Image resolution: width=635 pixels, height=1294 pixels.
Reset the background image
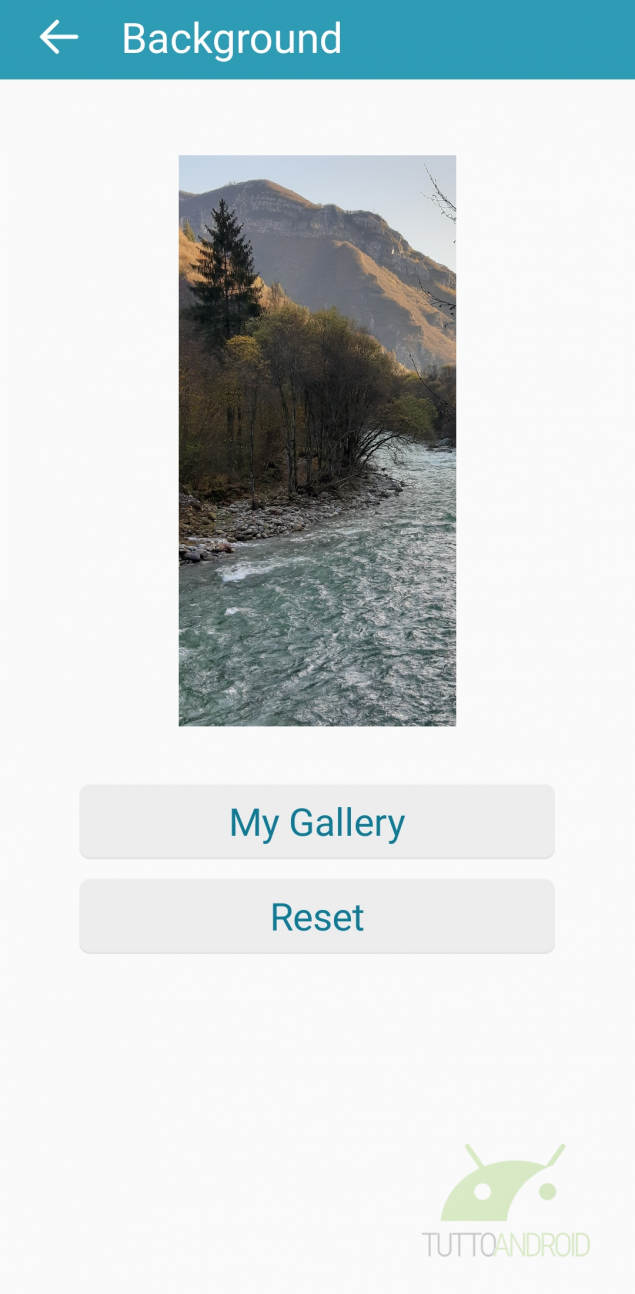[317, 917]
